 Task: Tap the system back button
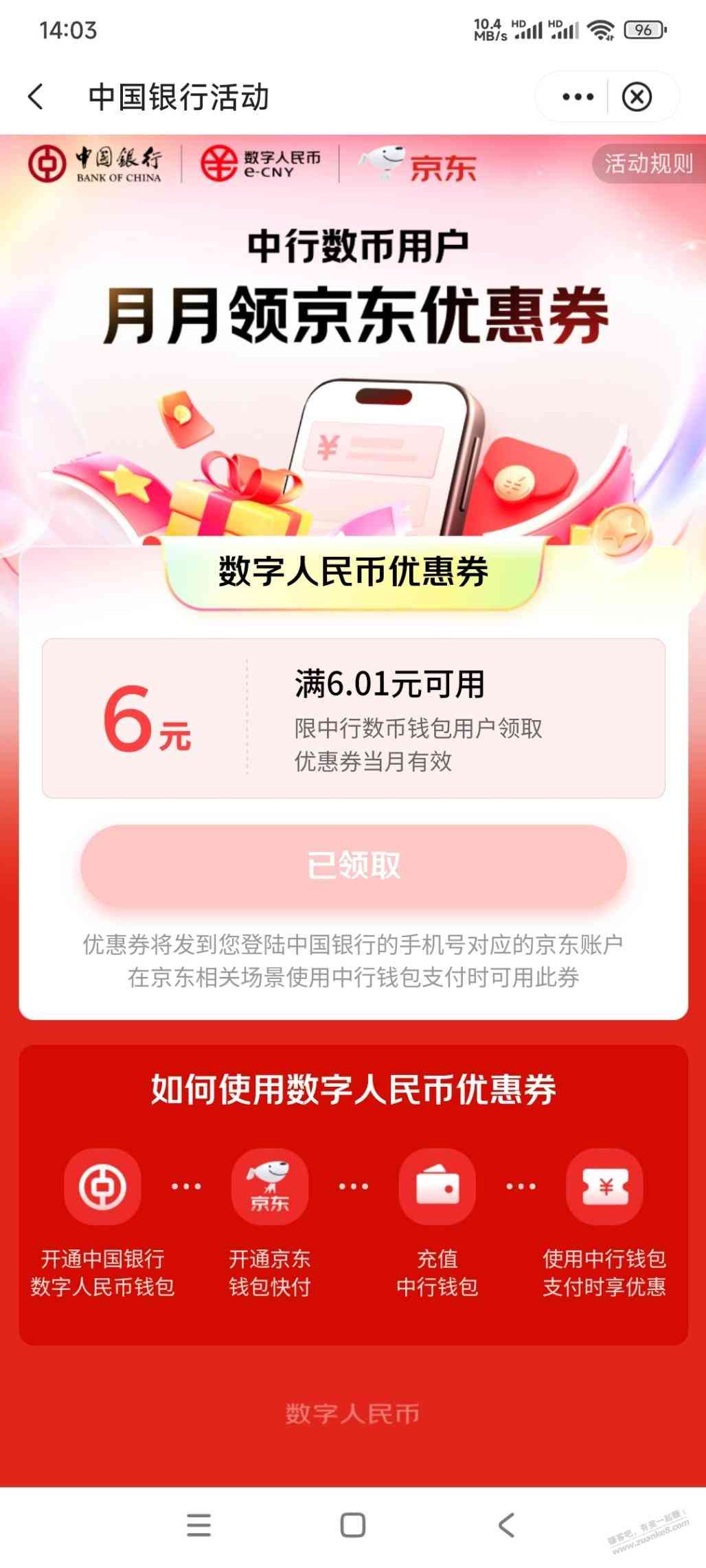pyautogui.click(x=506, y=1525)
